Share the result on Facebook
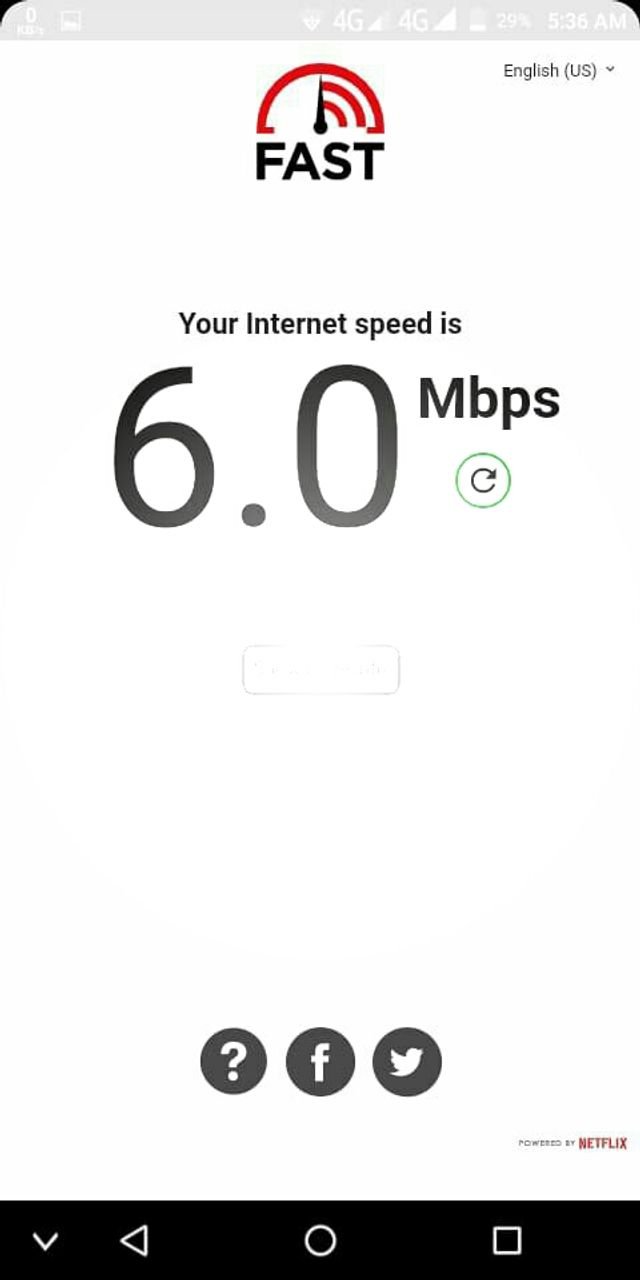Screen dimensions: 640x1280 tap(320, 1061)
